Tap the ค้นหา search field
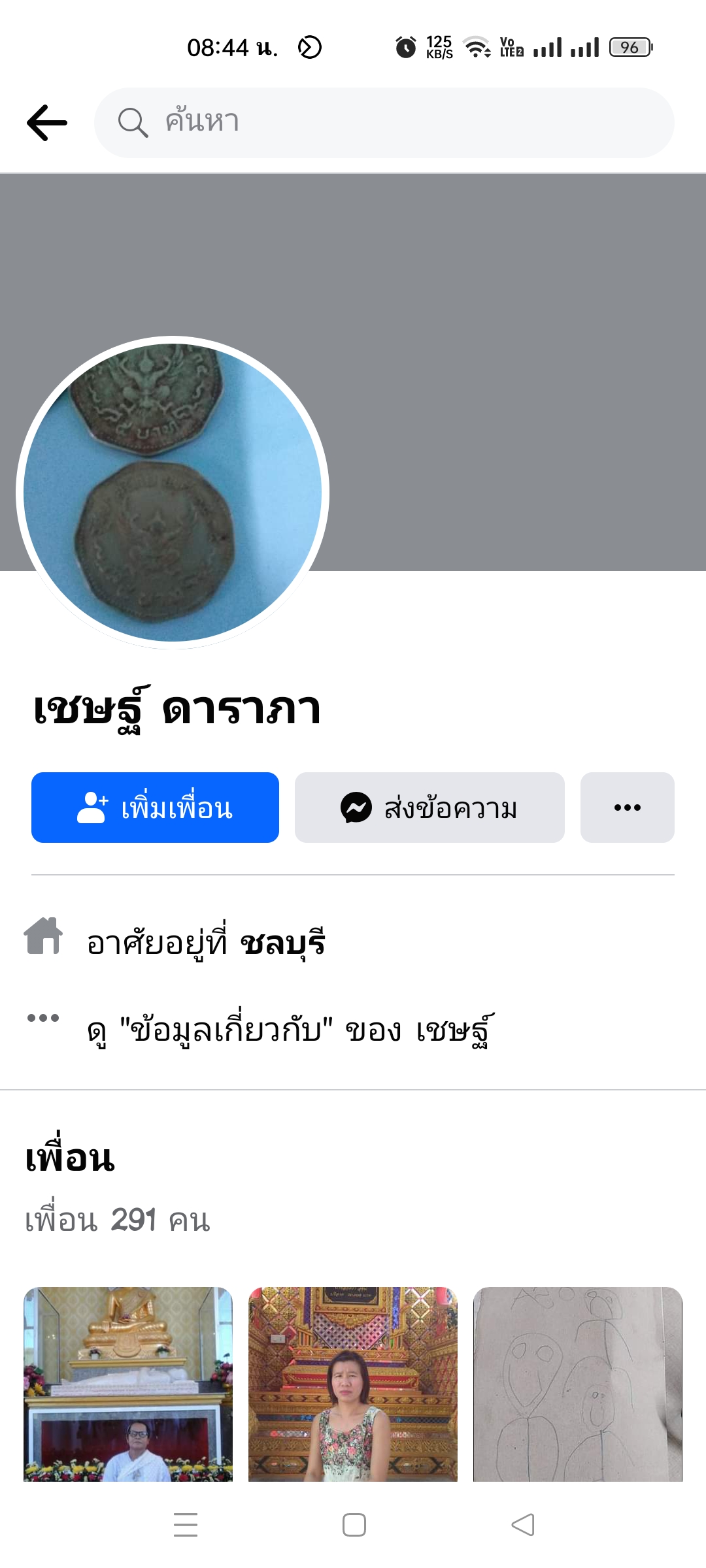The height and width of the screenshot is (1568, 706). click(x=384, y=123)
